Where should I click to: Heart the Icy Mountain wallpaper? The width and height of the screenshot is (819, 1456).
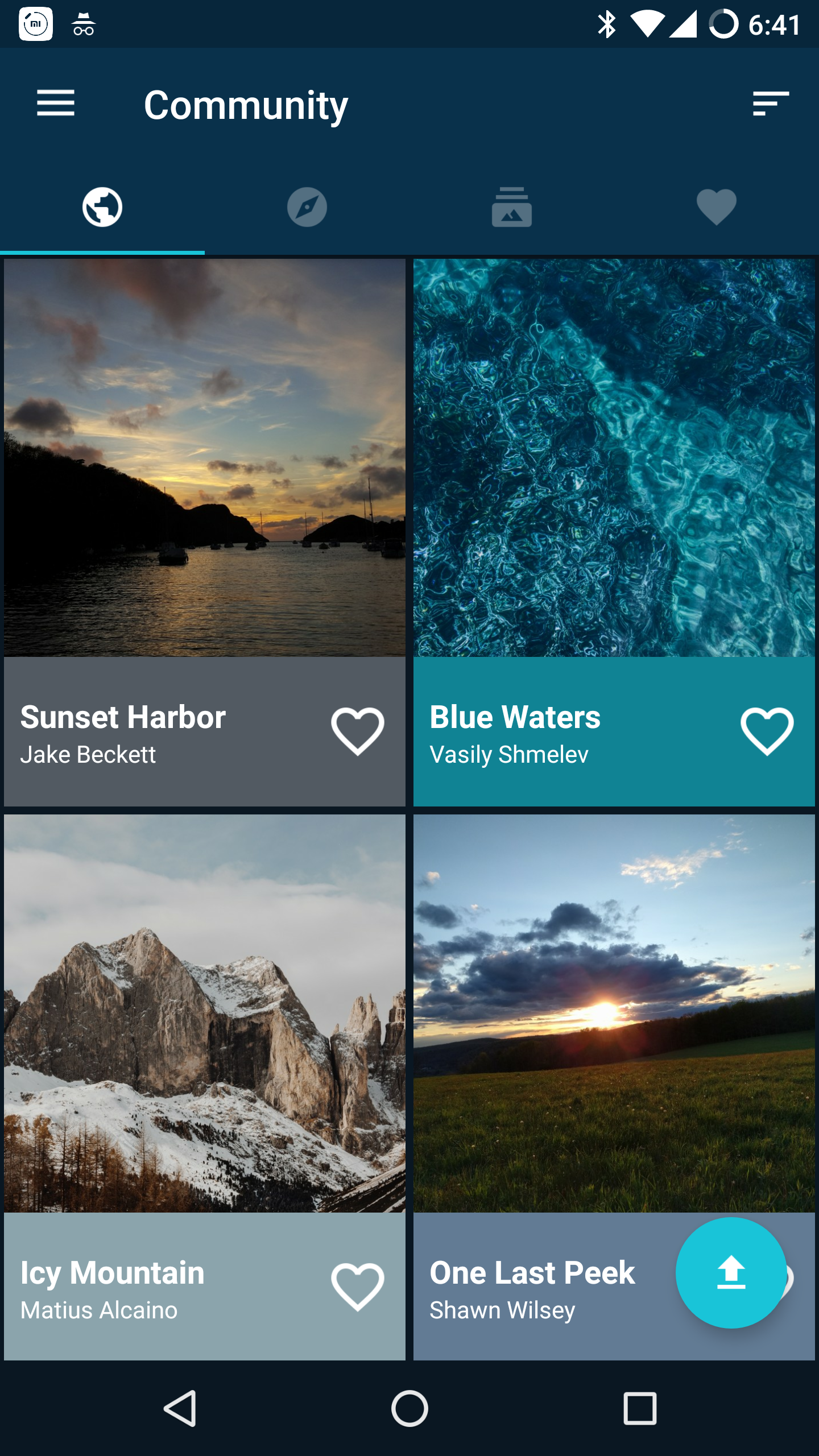coord(358,1287)
